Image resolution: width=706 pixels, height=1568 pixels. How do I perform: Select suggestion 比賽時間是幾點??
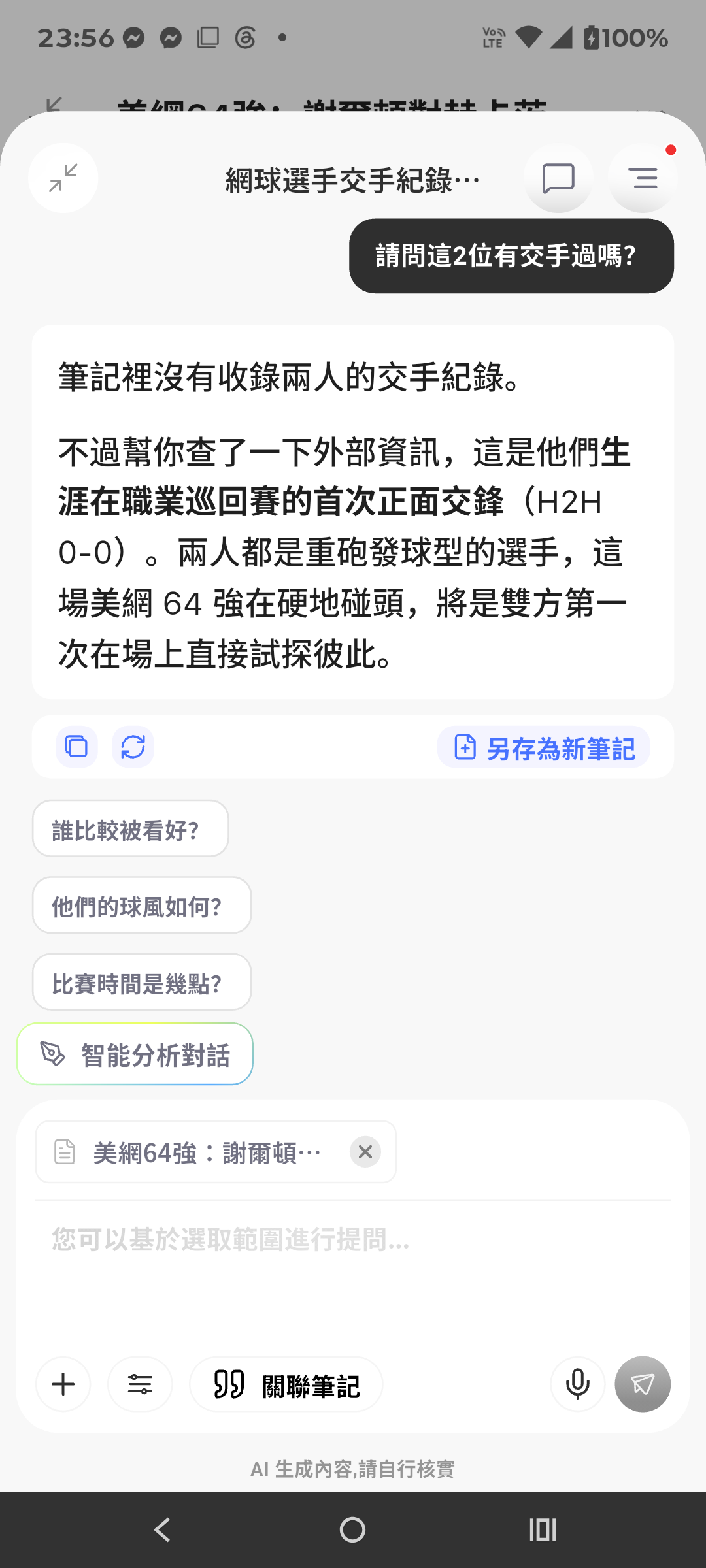coord(142,982)
